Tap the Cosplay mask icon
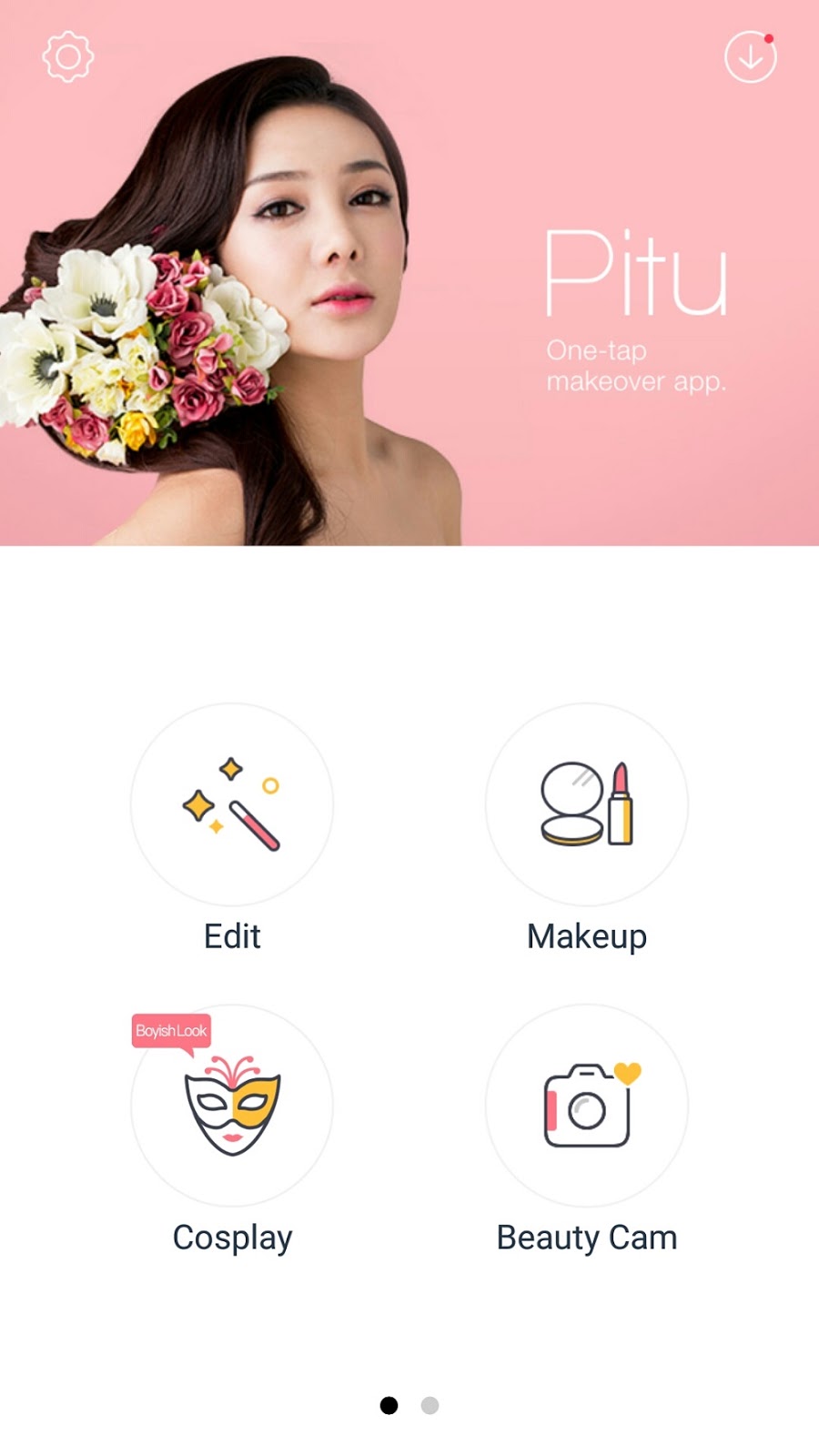 pos(235,1110)
